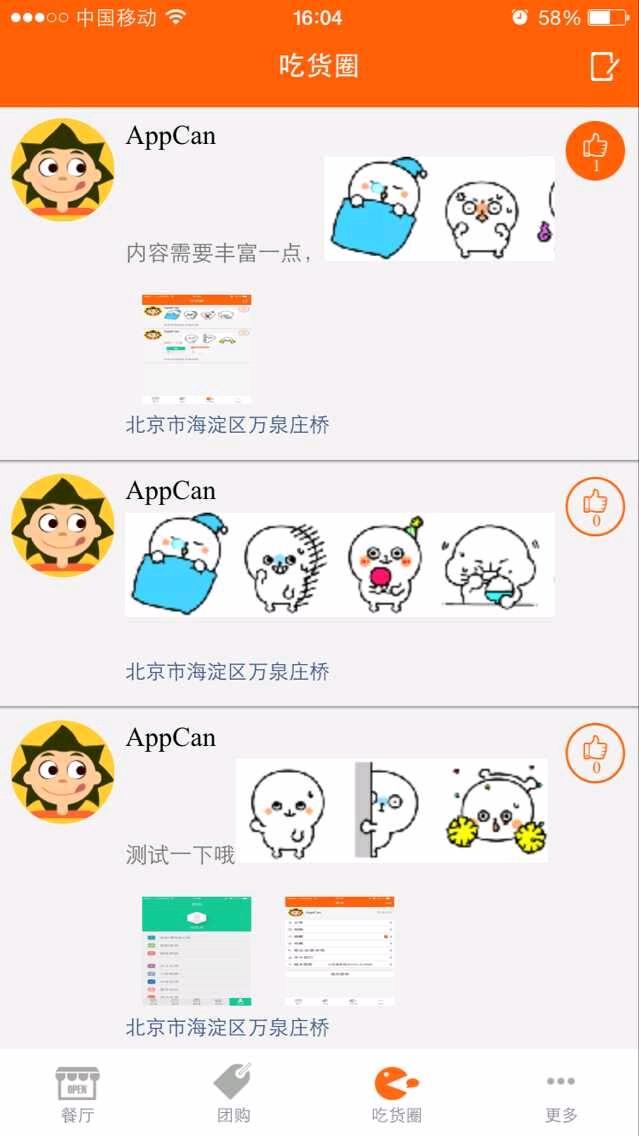This screenshot has height=1136, width=639.
Task: Open the screenshot thumbnail under '内容需要丰富一点'
Action: [x=196, y=348]
